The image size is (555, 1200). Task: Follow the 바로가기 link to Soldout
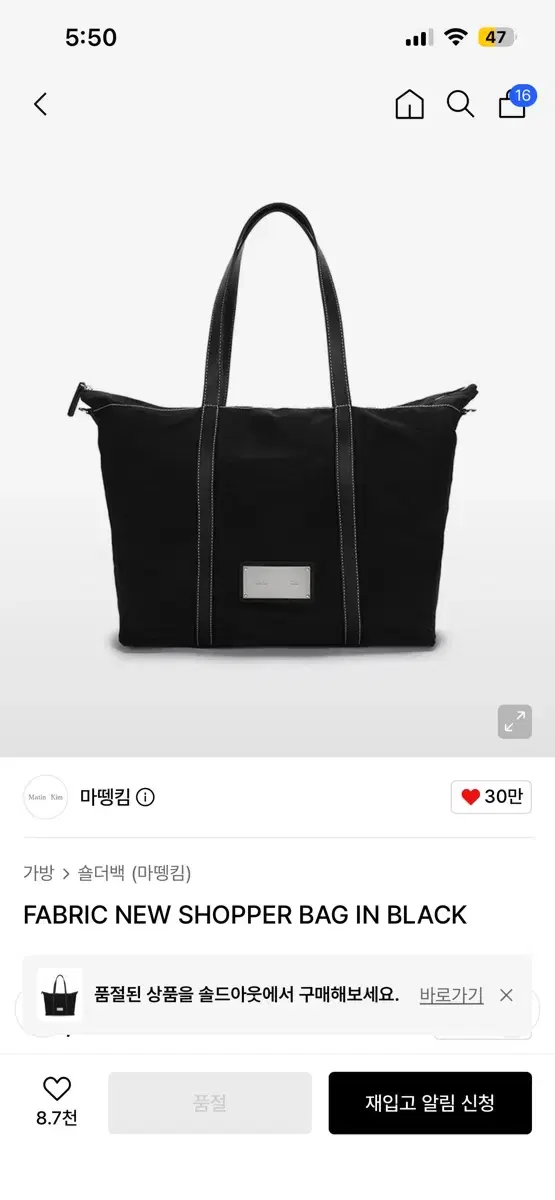pyautogui.click(x=451, y=995)
